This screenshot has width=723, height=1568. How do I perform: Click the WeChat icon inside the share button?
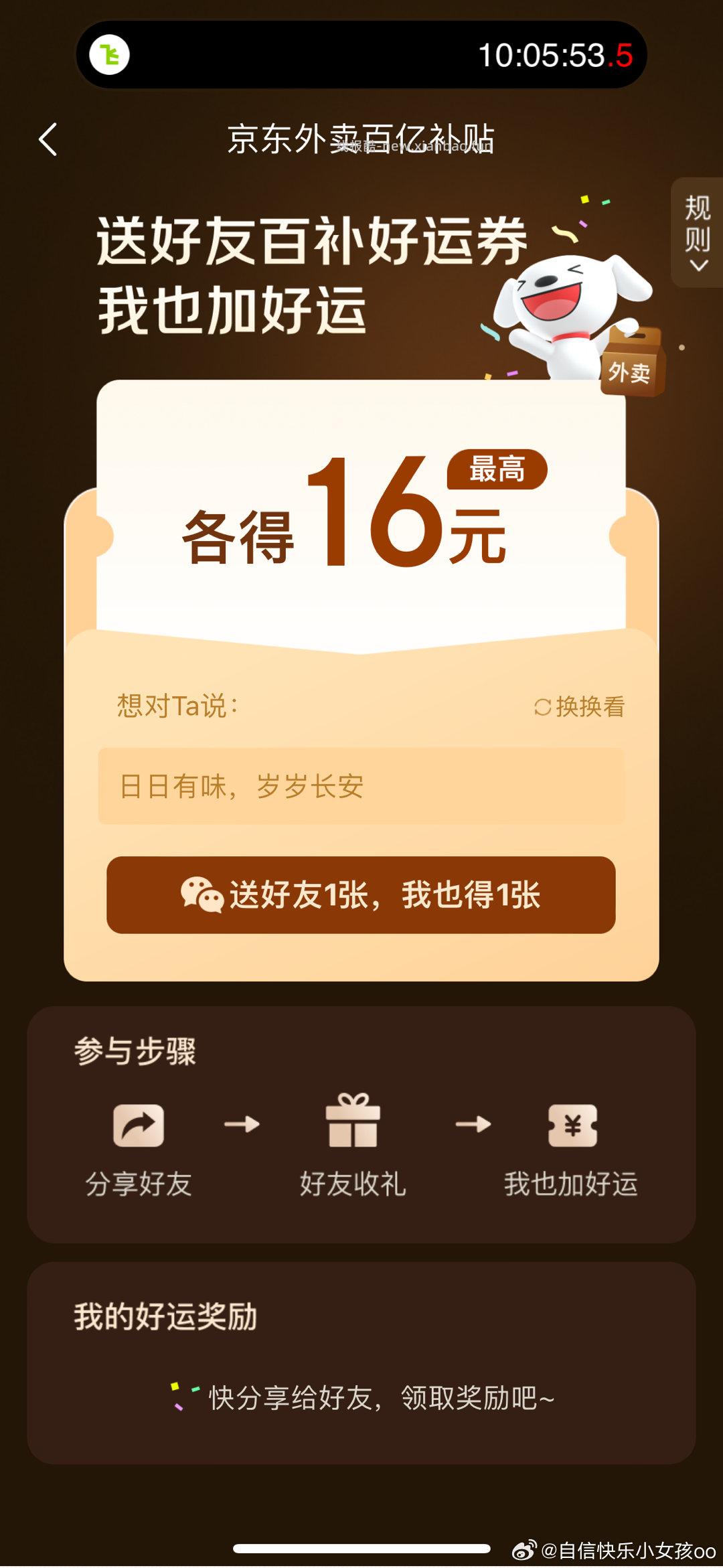(x=204, y=892)
